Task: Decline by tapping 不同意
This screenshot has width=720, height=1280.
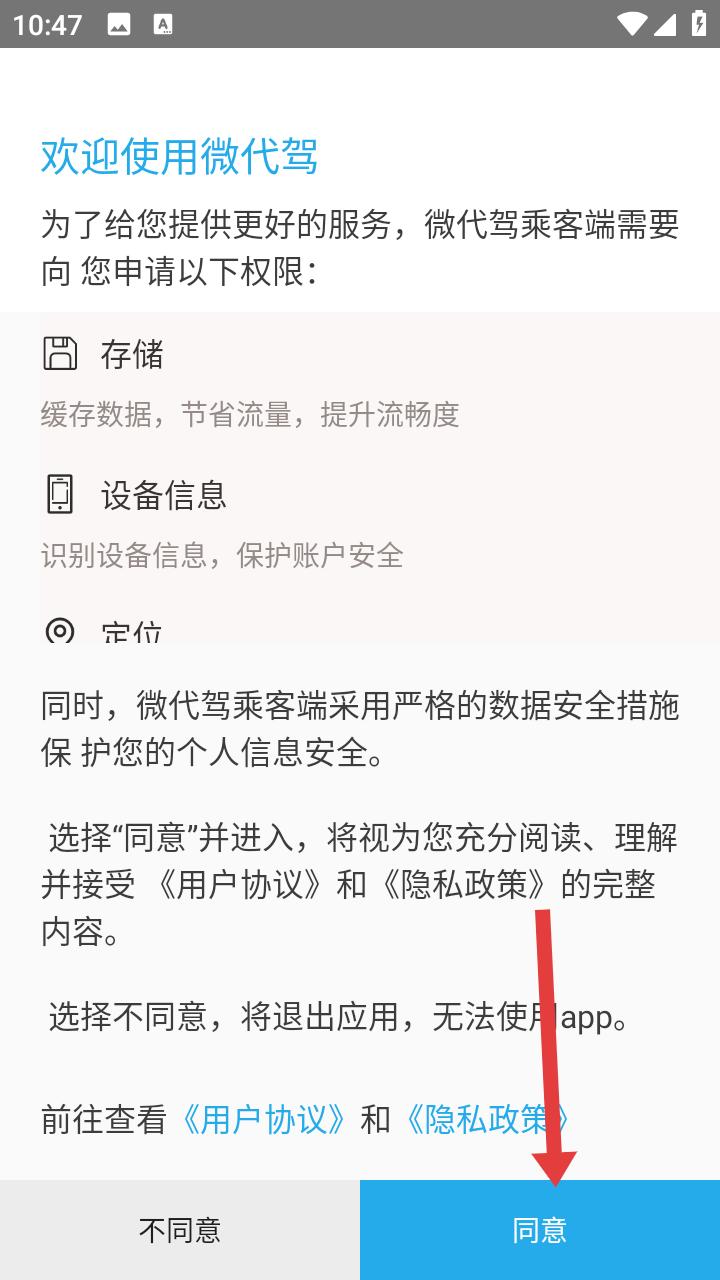Action: click(180, 1230)
